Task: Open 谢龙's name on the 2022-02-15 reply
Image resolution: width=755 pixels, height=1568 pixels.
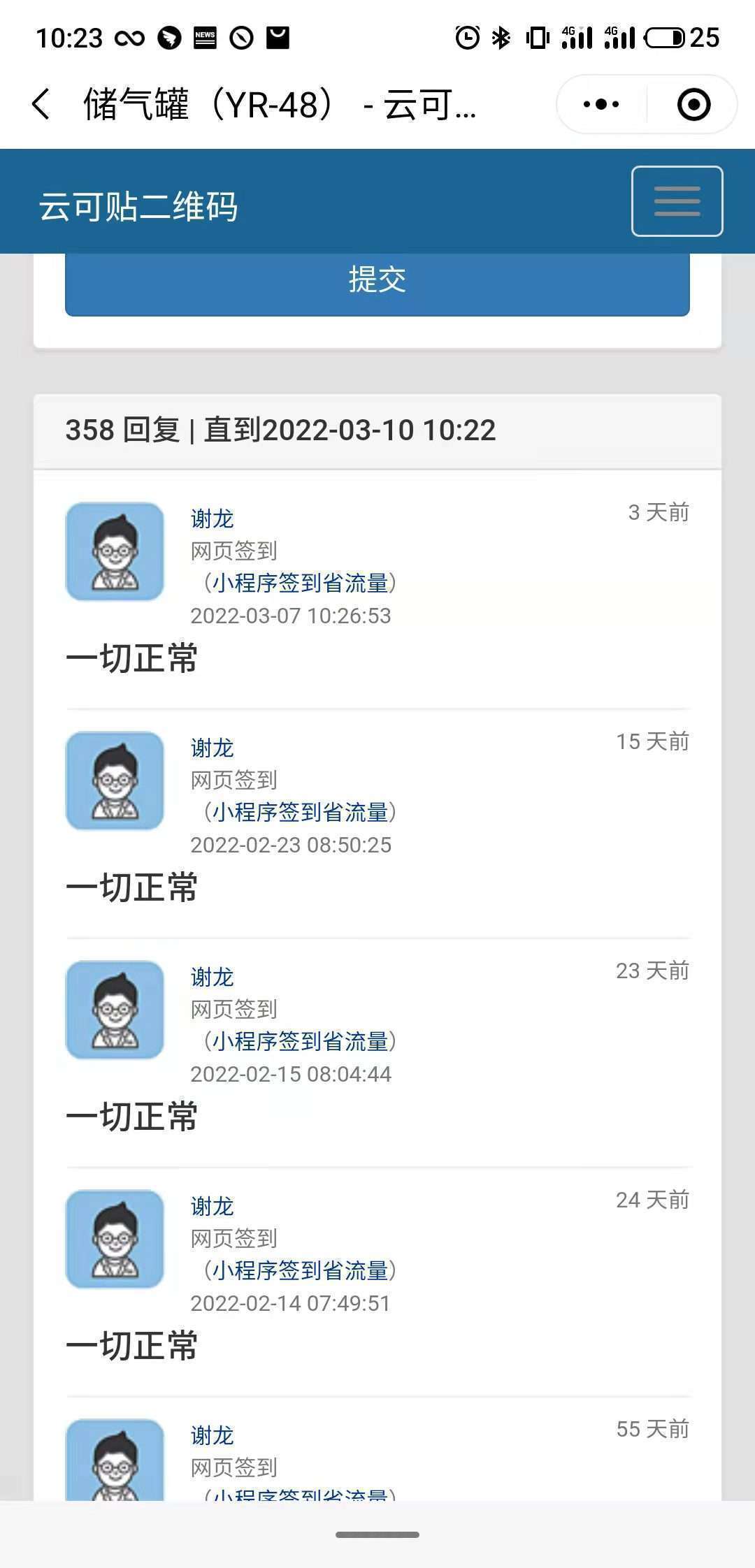Action: tap(212, 977)
